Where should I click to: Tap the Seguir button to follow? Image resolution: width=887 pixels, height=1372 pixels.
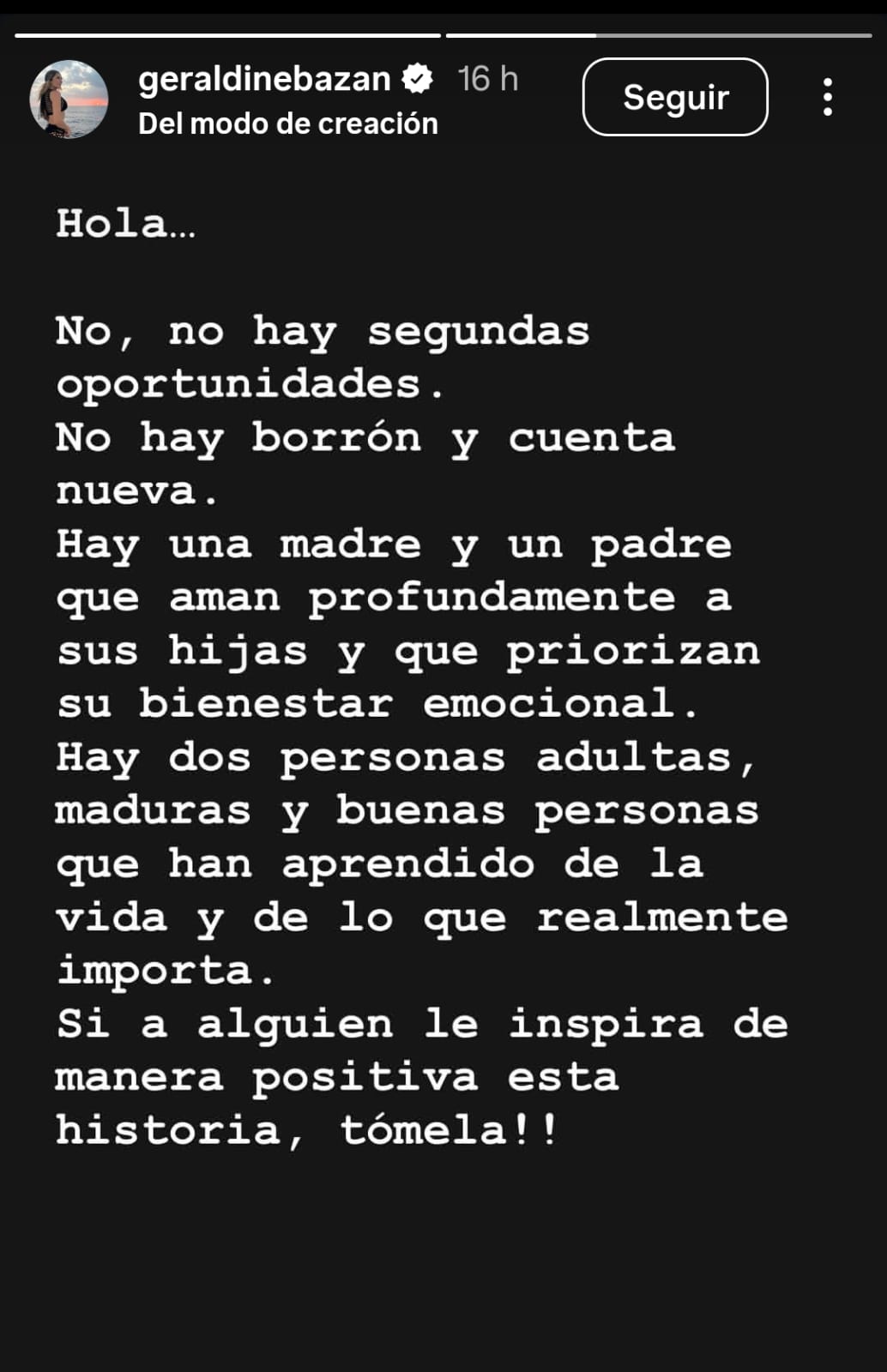675,97
